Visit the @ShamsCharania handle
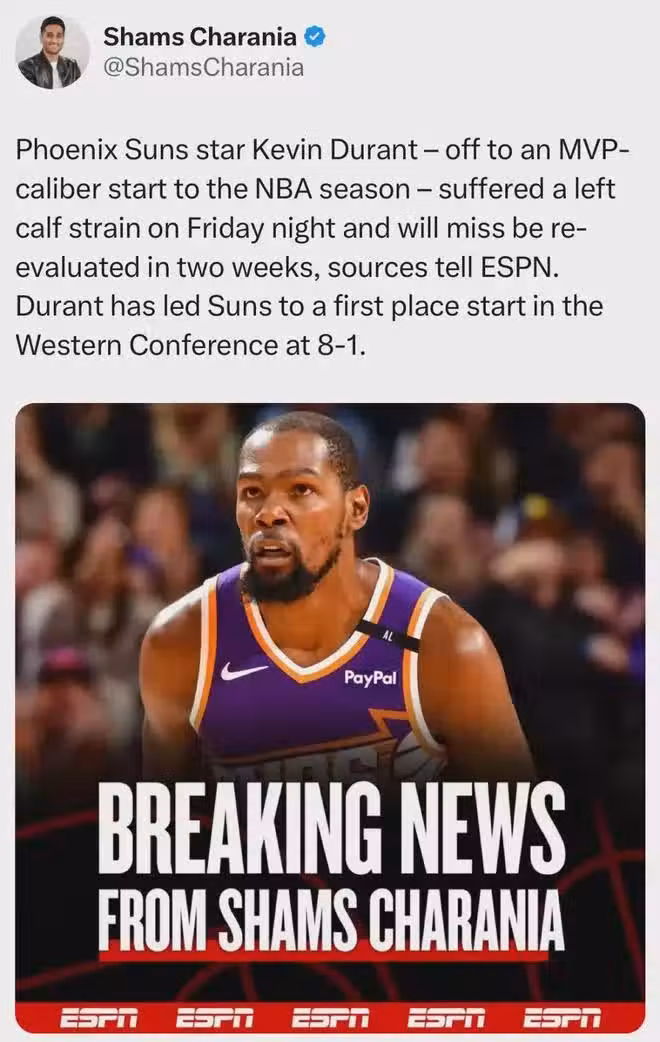This screenshot has width=660, height=1042. pos(204,68)
